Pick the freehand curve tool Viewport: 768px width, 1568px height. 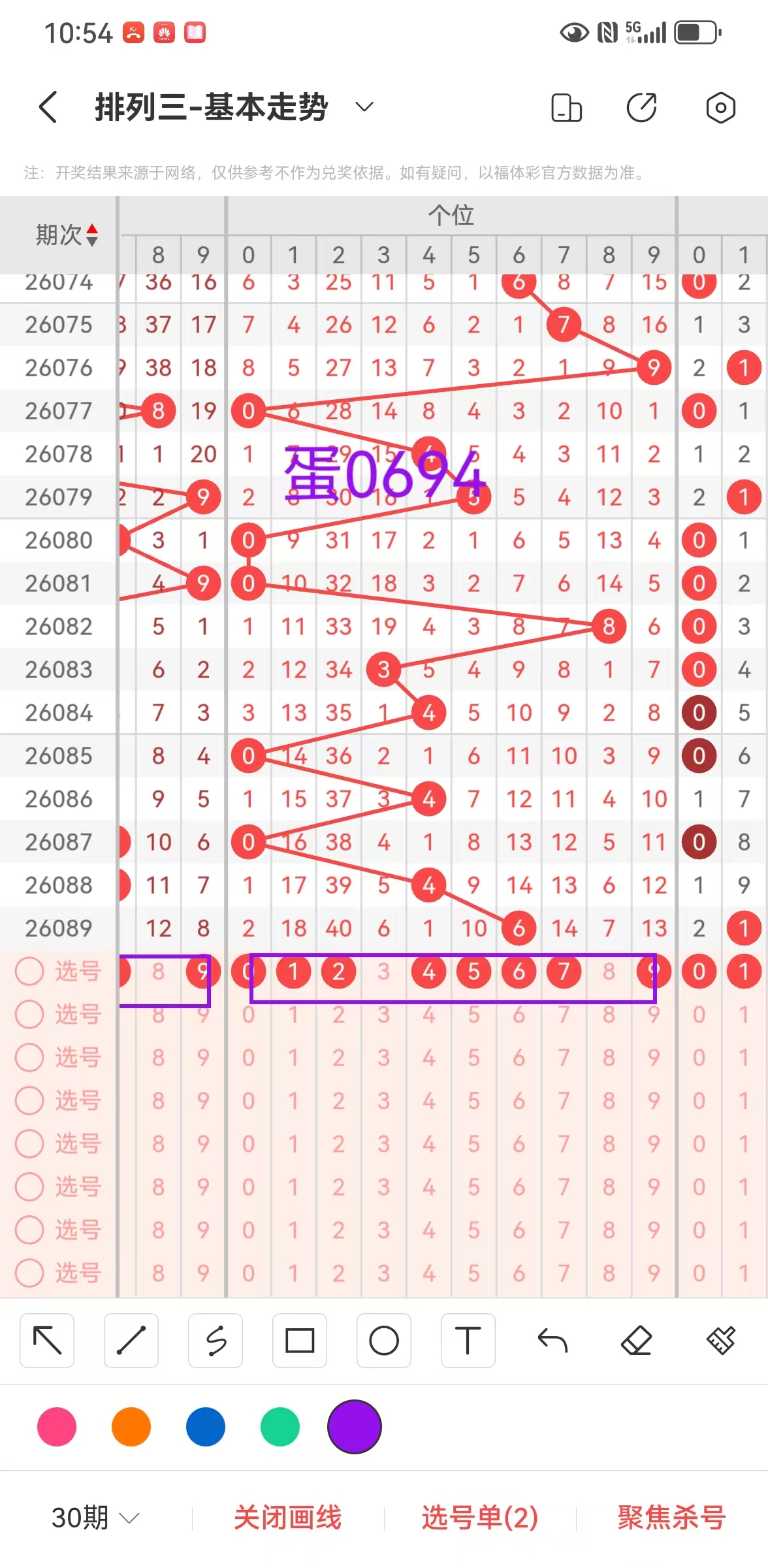click(x=216, y=1341)
